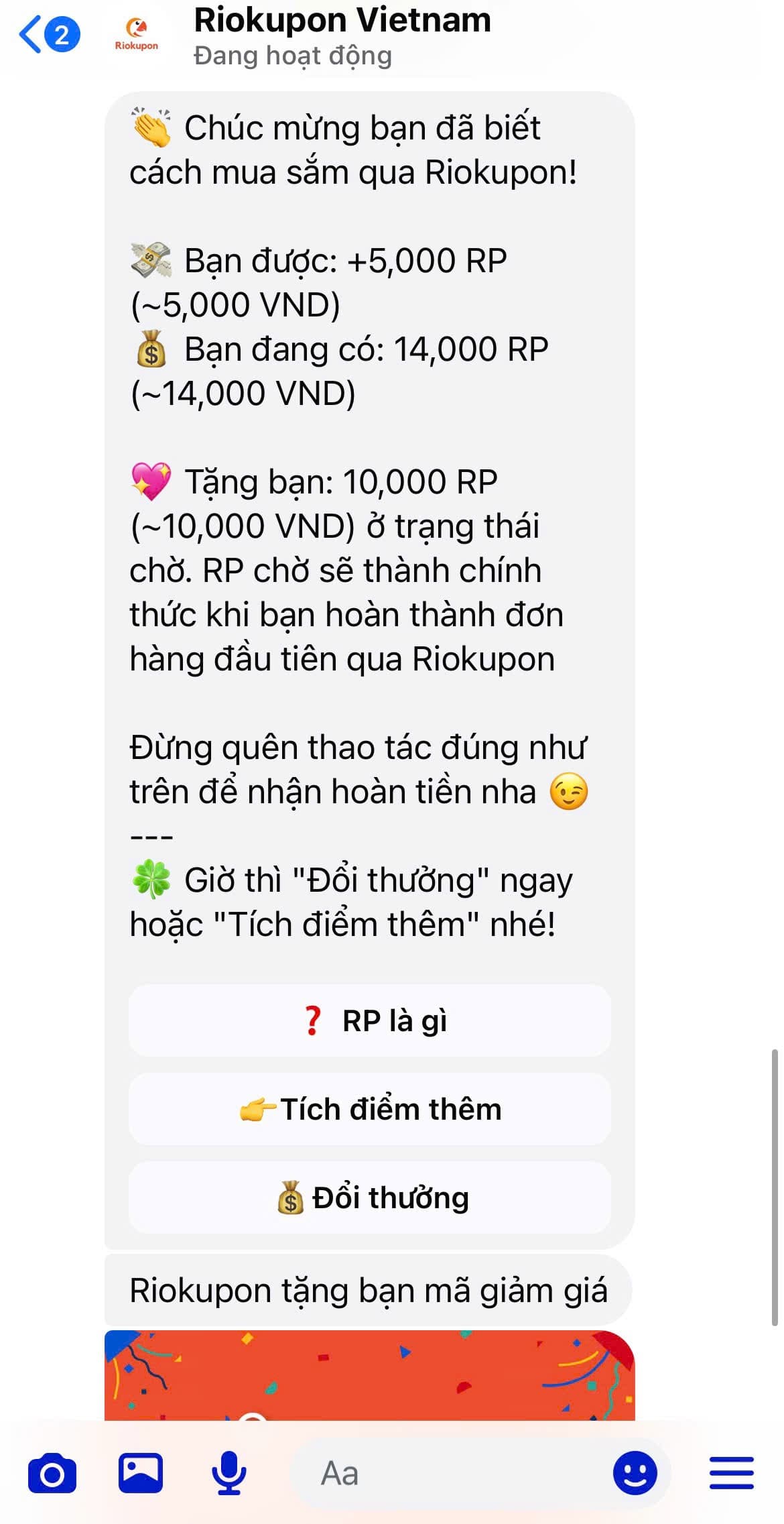The width and height of the screenshot is (784, 1524).
Task: Tap the "RP là gì" quick reply
Action: 369,1020
